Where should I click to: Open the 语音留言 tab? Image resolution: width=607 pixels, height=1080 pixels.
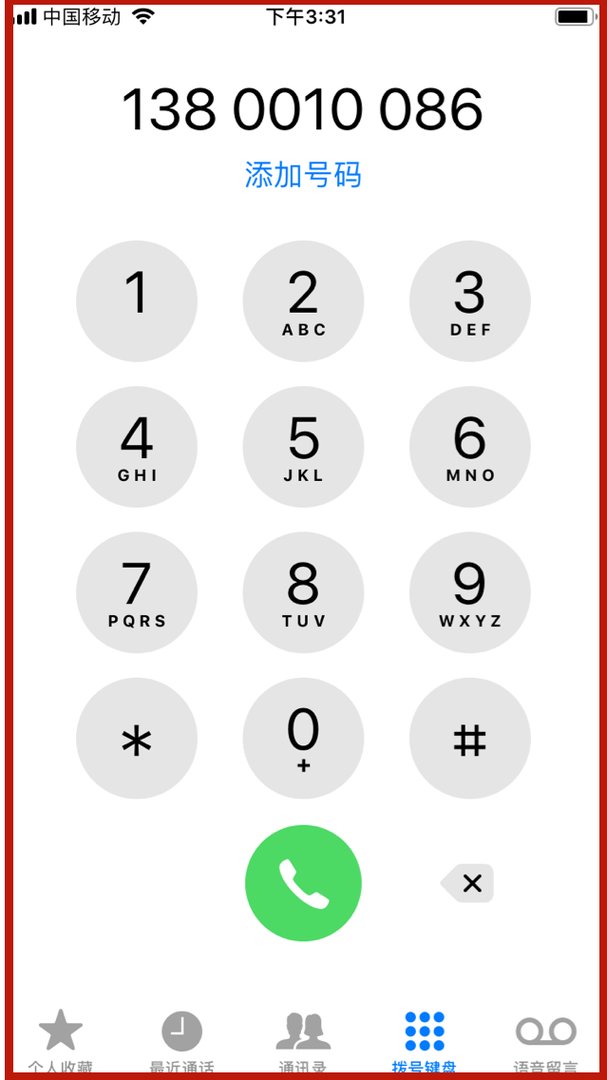[546, 1038]
